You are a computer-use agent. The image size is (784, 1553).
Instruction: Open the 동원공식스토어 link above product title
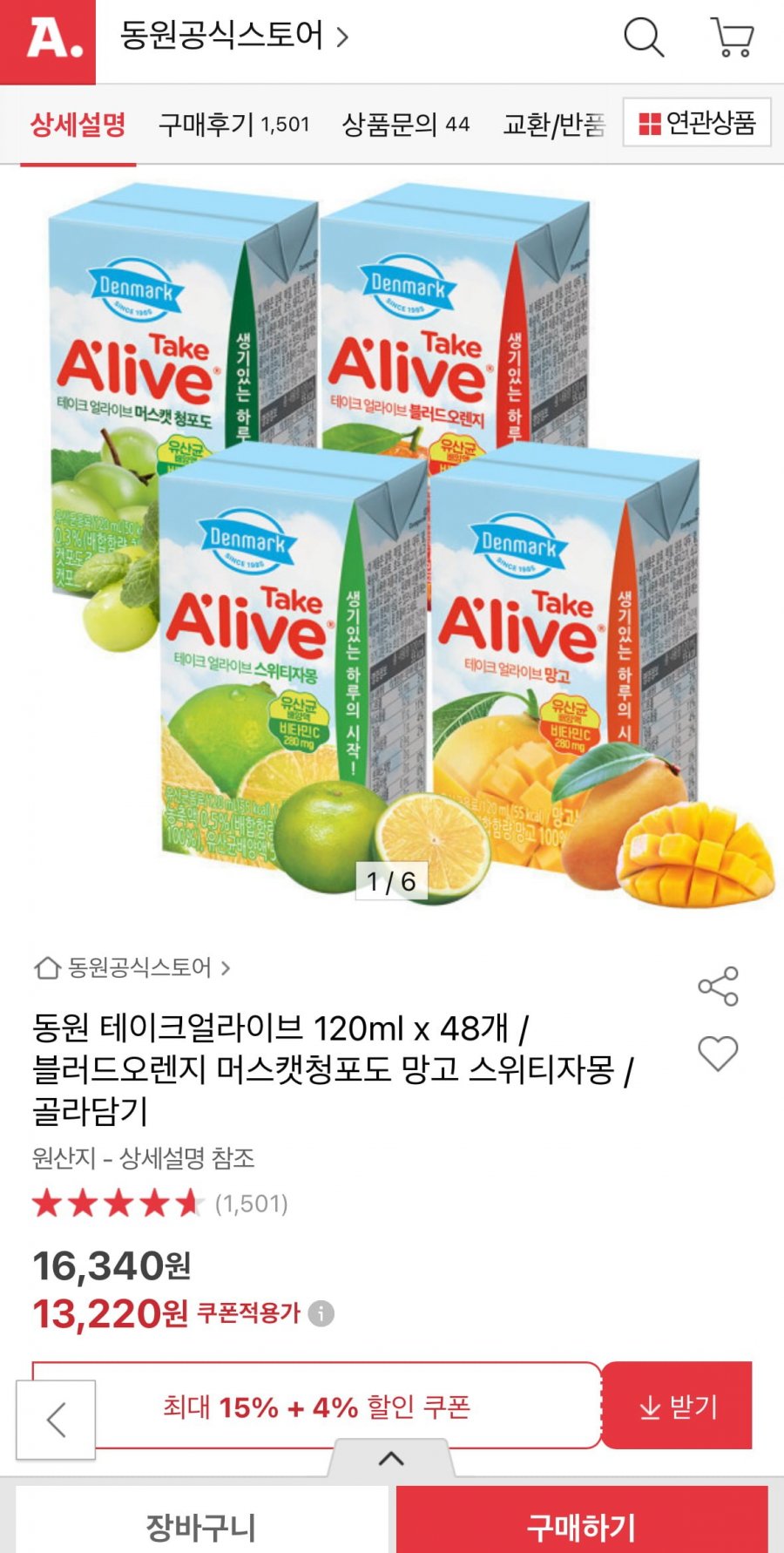point(132,967)
